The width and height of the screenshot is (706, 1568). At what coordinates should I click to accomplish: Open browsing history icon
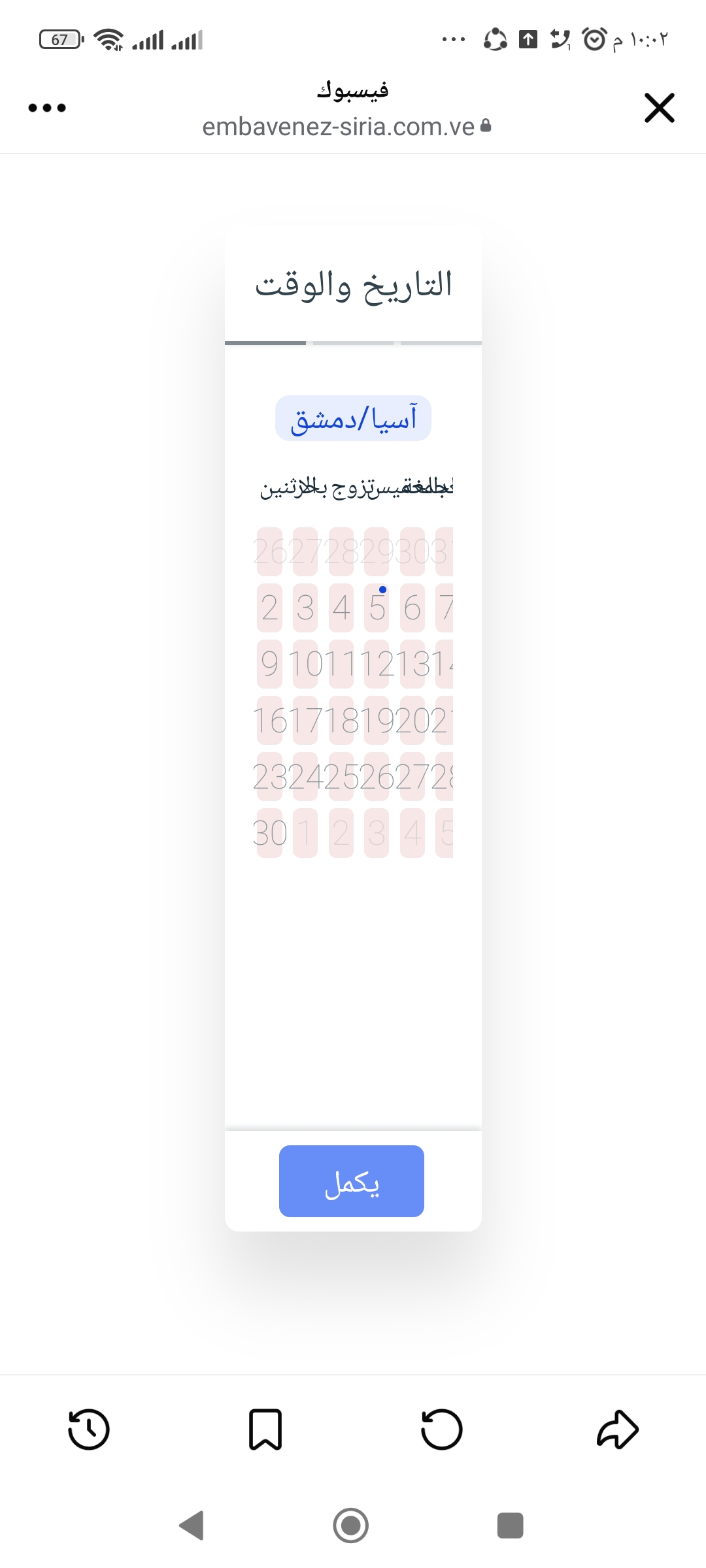click(x=89, y=1429)
